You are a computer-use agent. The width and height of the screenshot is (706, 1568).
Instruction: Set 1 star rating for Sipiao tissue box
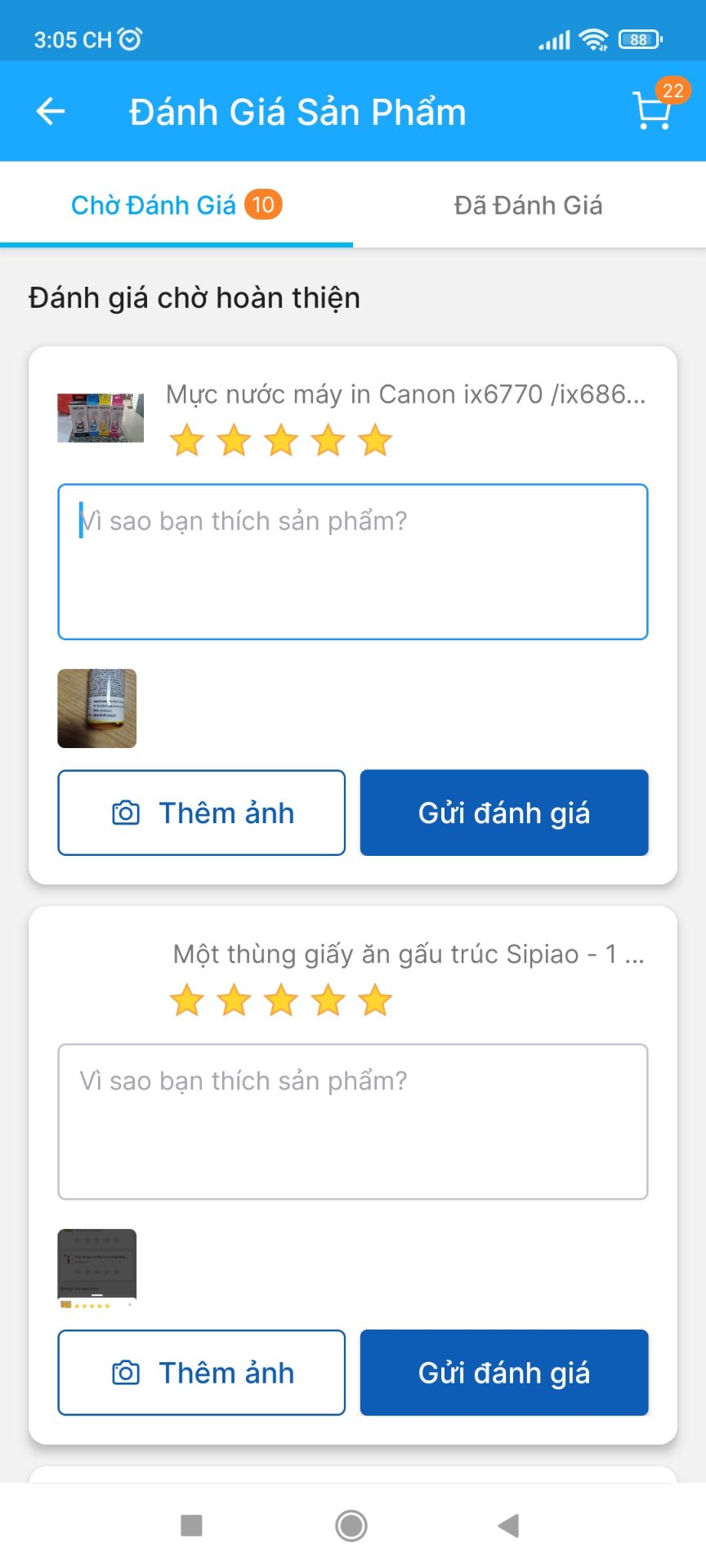click(x=186, y=999)
